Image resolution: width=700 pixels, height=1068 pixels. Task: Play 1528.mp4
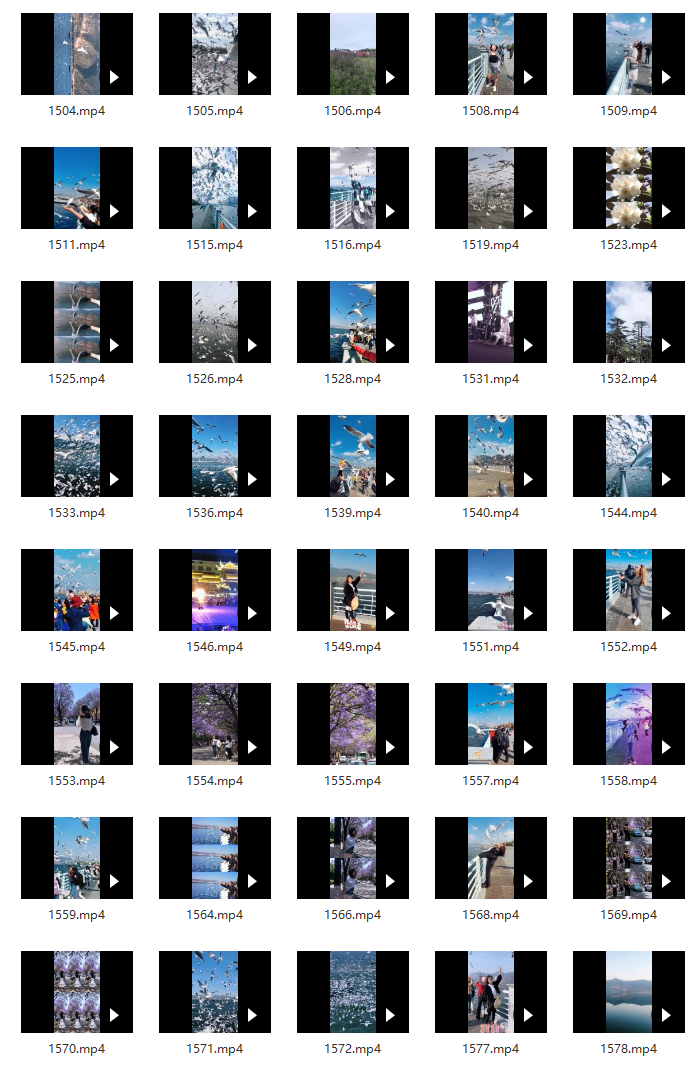[353, 322]
